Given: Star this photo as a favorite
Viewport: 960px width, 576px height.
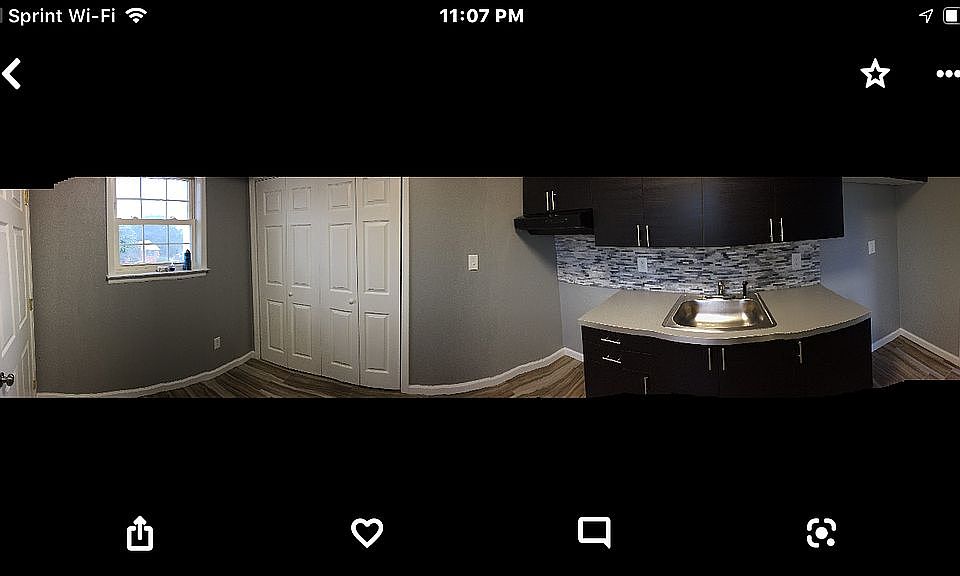Looking at the screenshot, I should [875, 74].
